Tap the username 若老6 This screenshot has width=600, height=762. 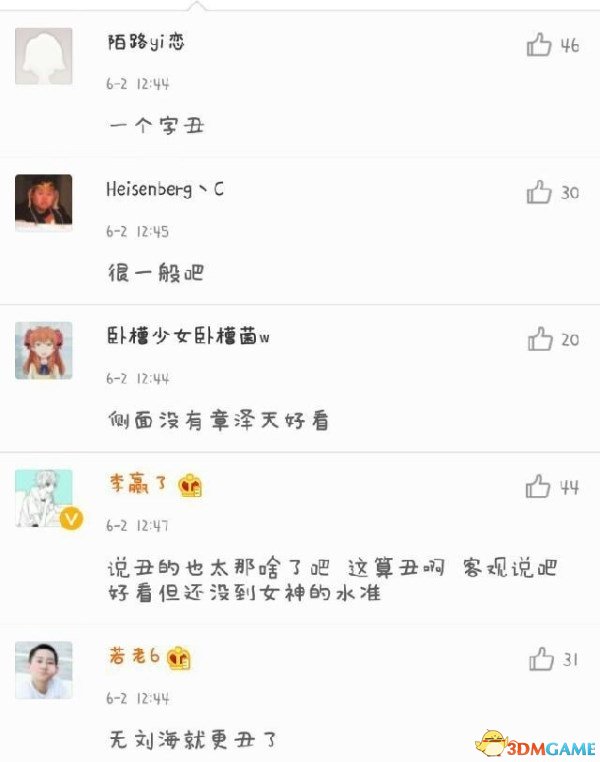pos(134,657)
